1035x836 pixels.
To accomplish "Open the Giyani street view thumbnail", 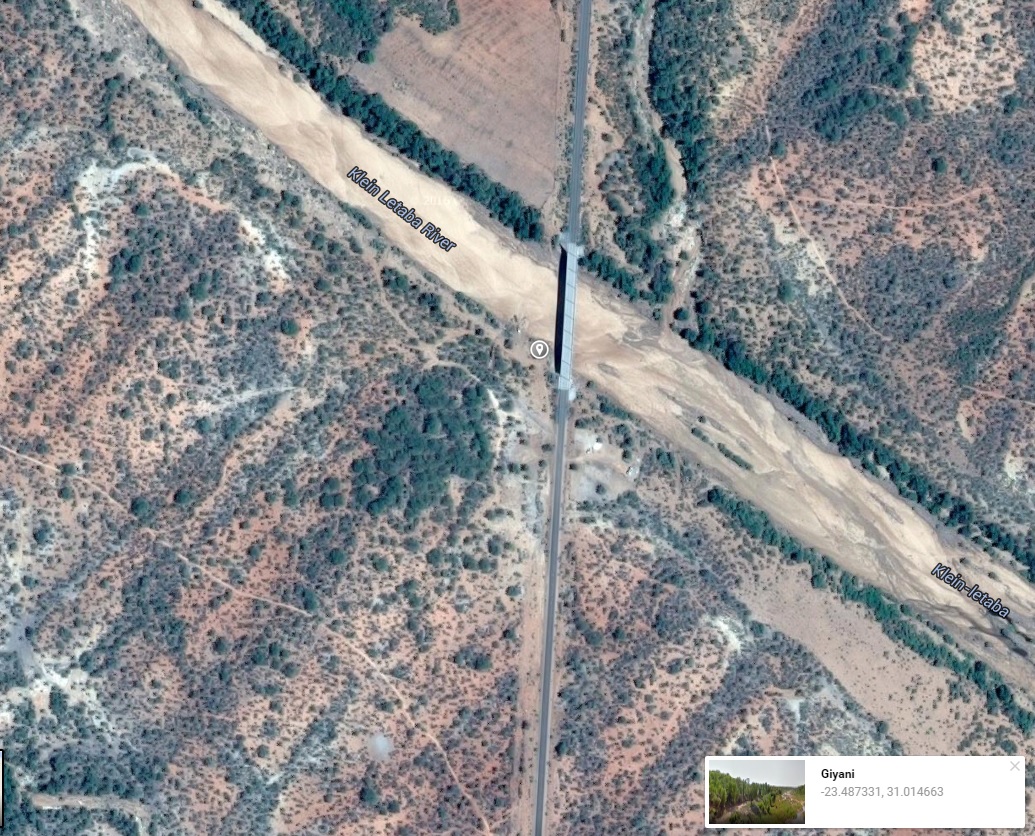I will point(756,791).
